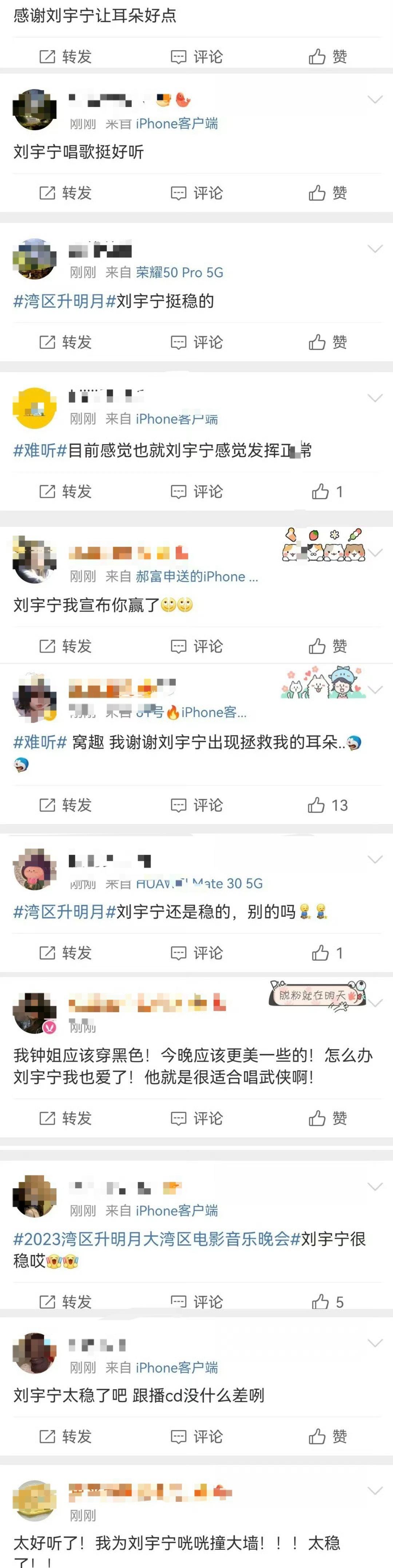Expand the dropdown arrow on '刘宇宁挺稳的' post
The height and width of the screenshot is (1568, 393).
tap(375, 248)
